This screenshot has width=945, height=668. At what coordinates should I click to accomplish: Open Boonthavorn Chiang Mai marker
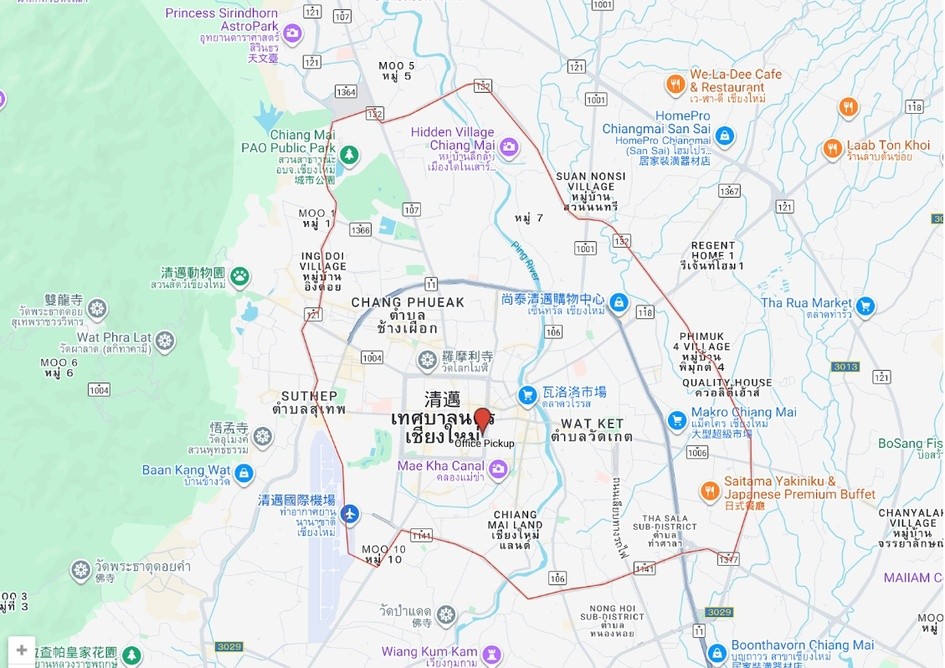[x=717, y=654]
